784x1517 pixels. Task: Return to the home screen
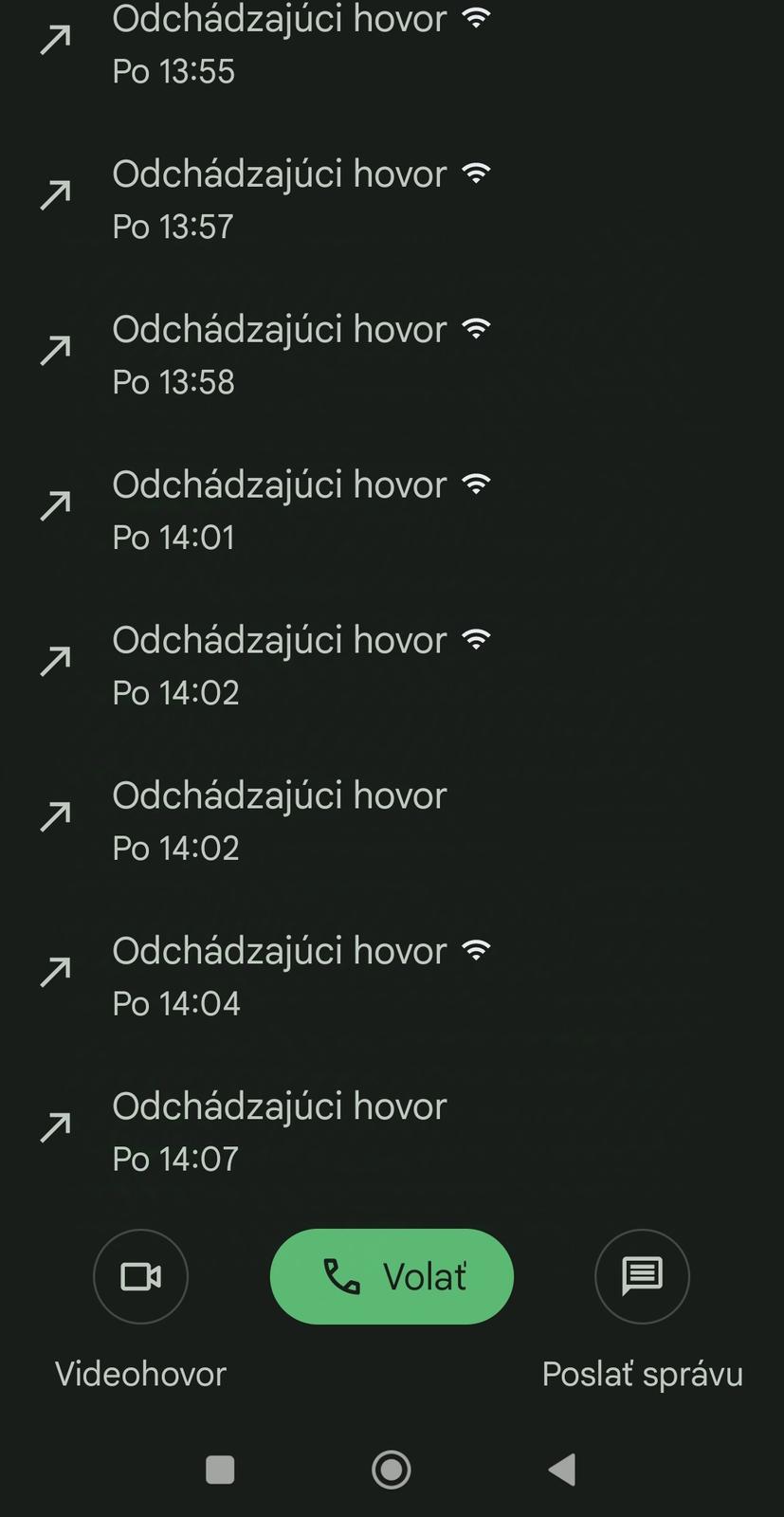click(x=391, y=1470)
